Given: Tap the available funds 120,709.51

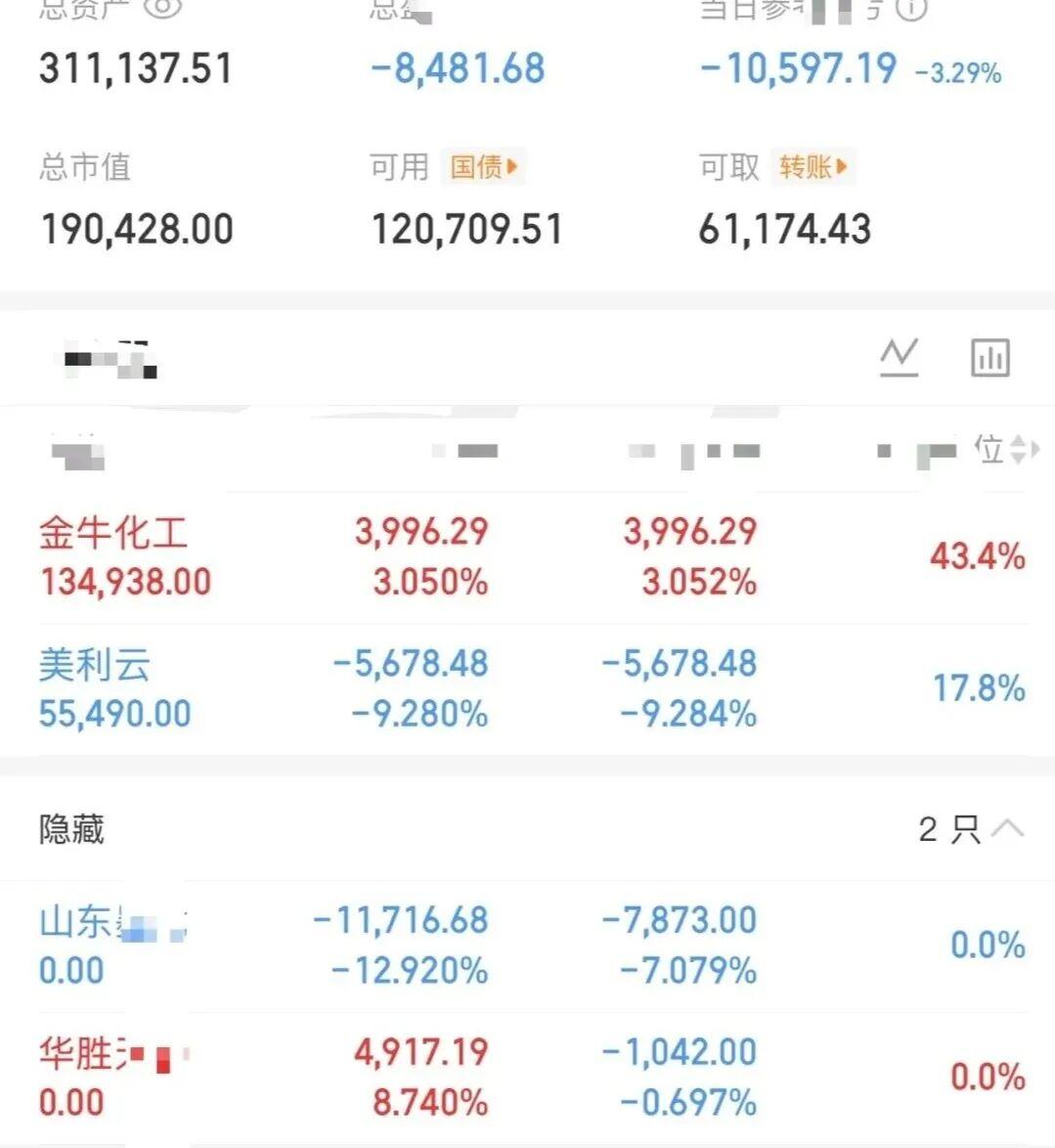Looking at the screenshot, I should coord(466,228).
